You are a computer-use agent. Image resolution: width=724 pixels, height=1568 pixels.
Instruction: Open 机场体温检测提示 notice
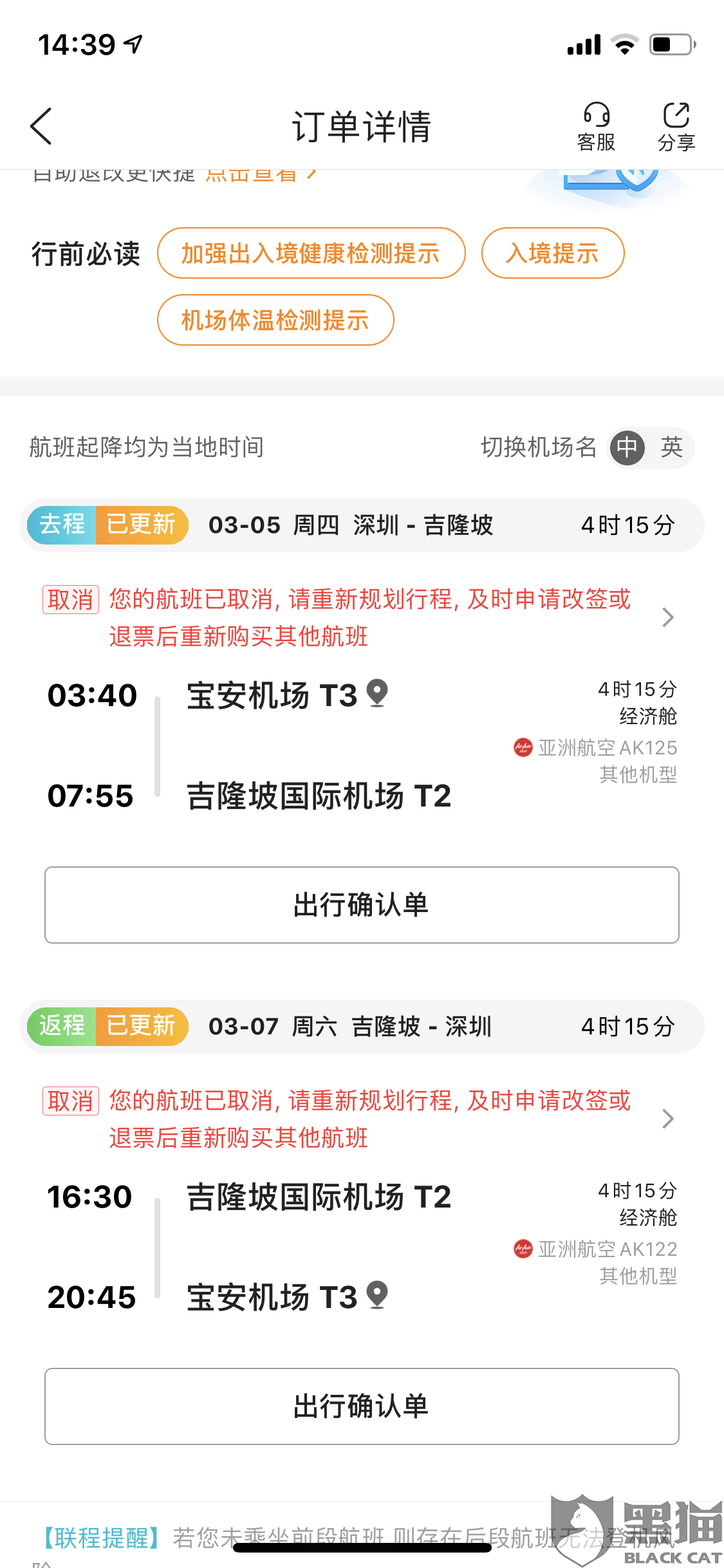275,321
